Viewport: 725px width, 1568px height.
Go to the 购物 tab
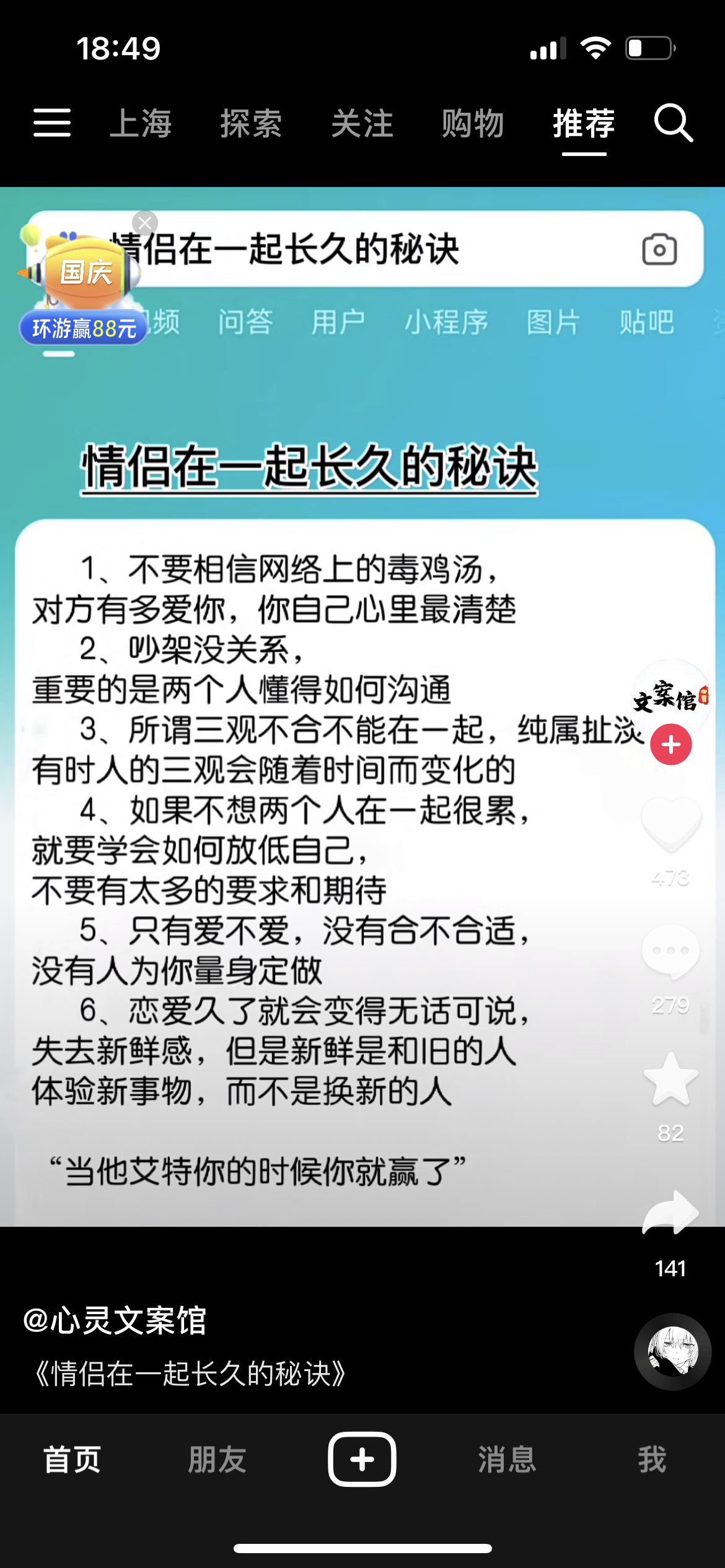coord(473,123)
